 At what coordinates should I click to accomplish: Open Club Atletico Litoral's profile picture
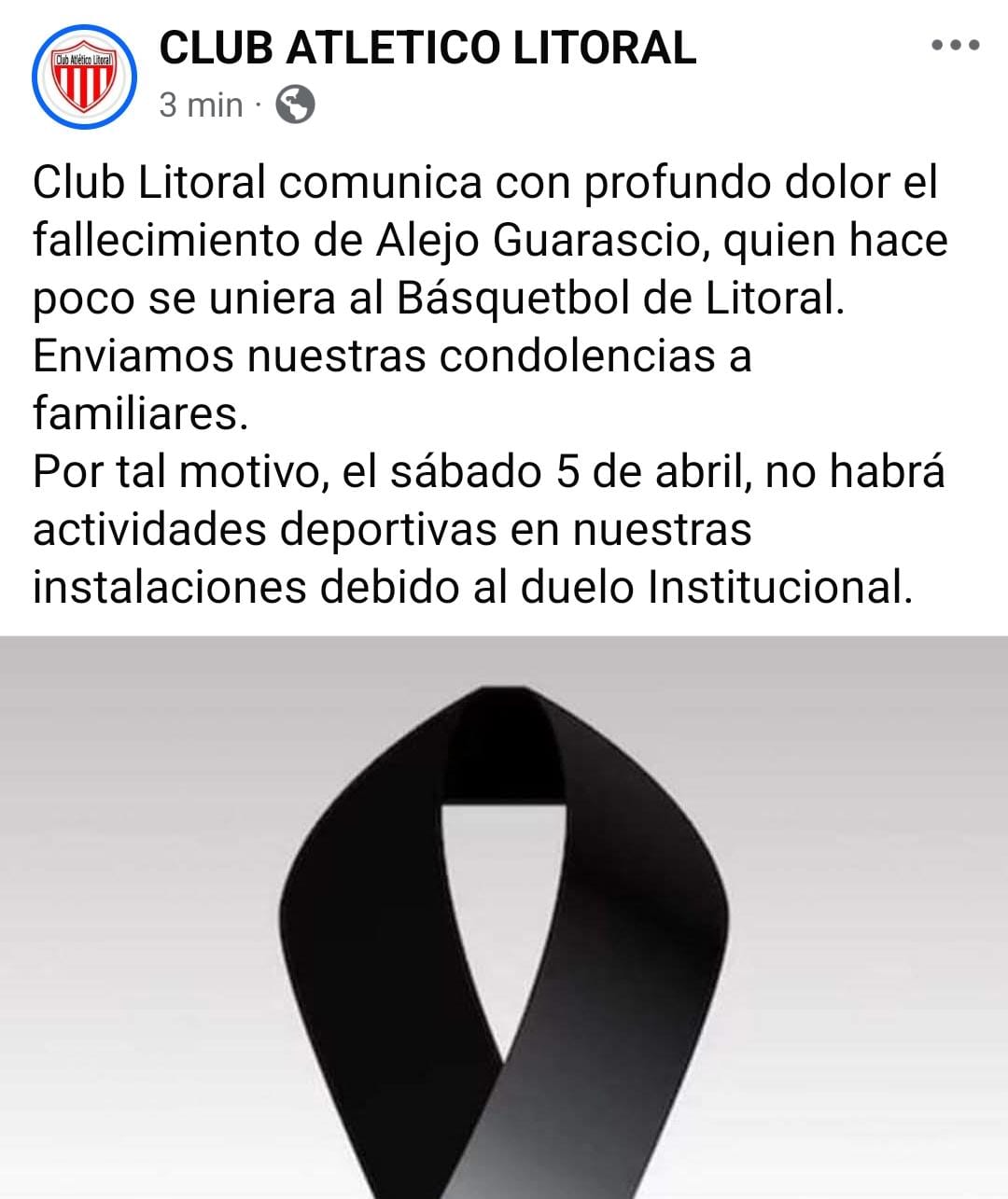coord(84,77)
